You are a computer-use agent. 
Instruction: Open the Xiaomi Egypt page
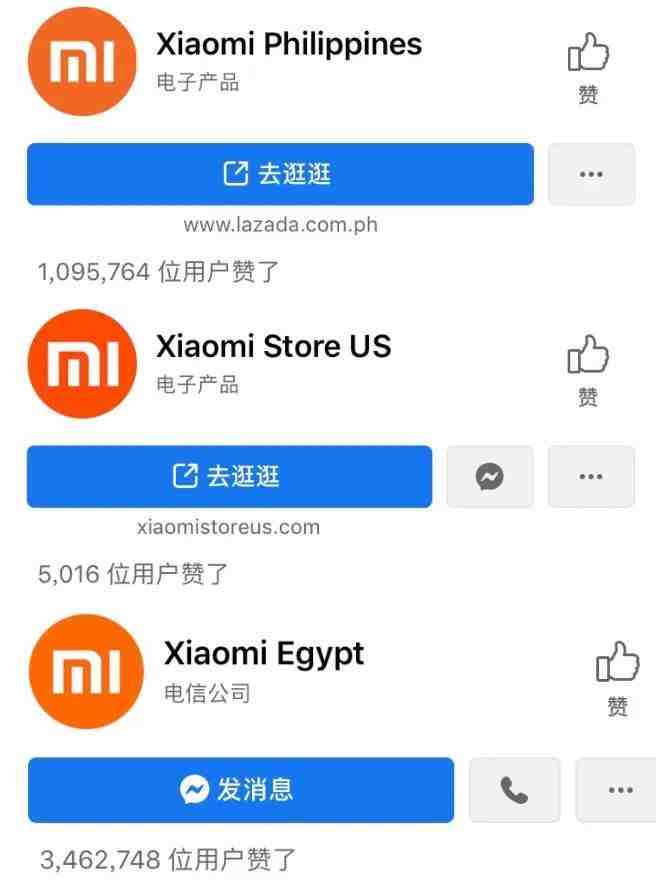(263, 654)
